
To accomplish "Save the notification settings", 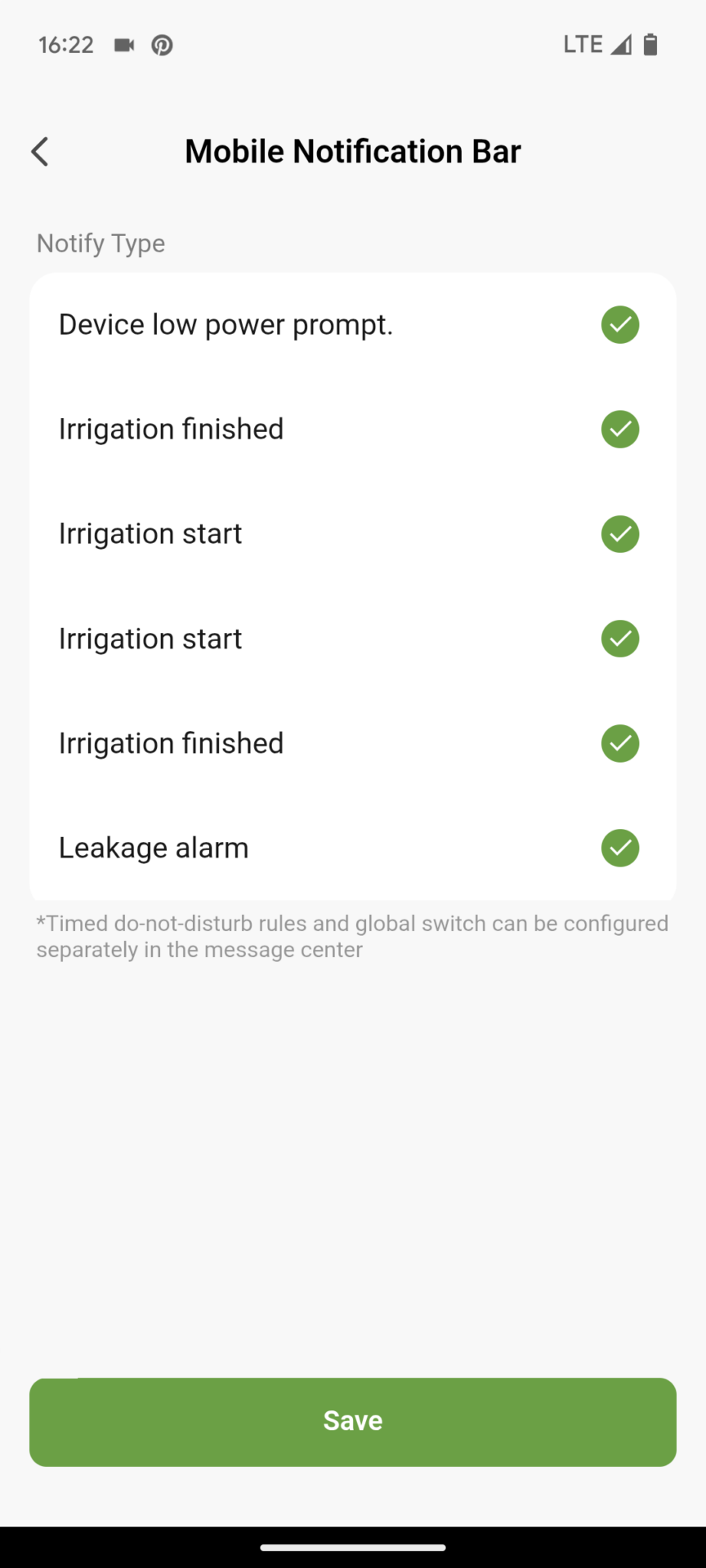I will point(353,1422).
